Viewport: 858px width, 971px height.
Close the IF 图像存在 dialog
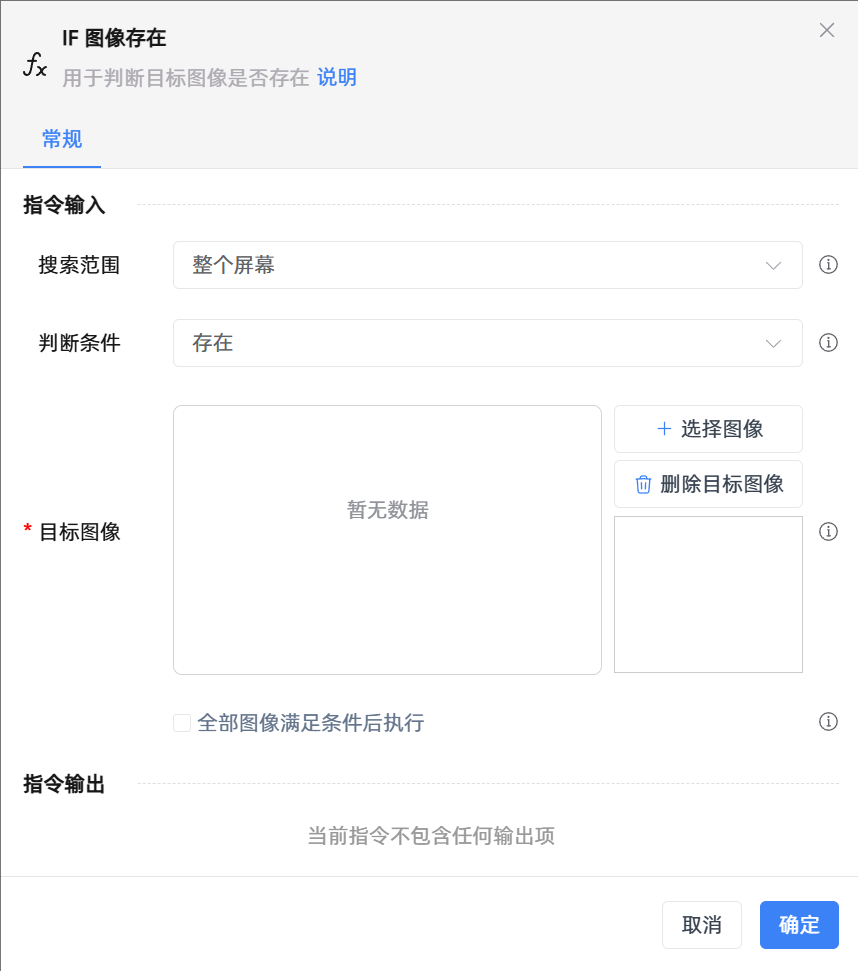click(x=827, y=30)
